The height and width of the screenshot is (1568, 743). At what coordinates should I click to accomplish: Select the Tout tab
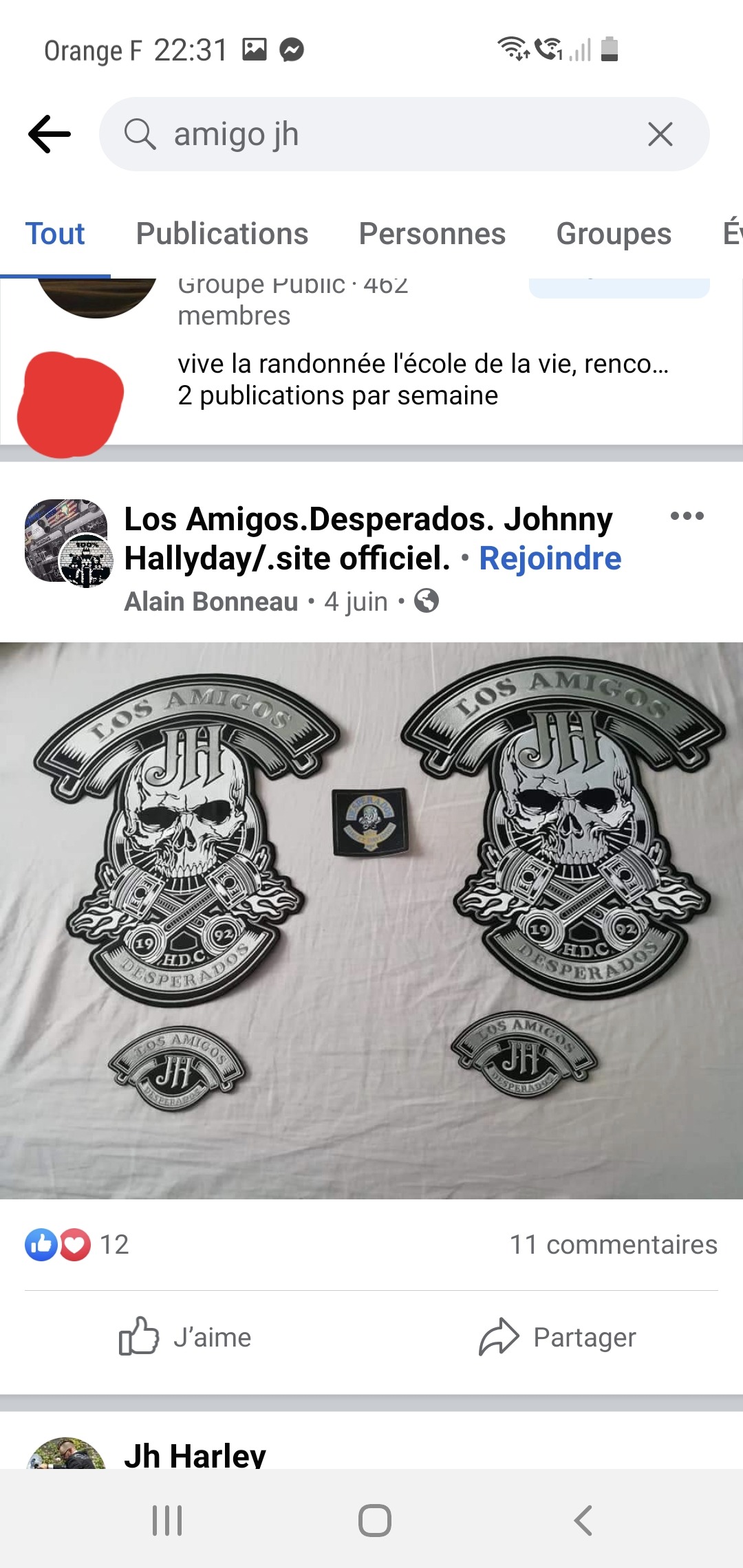click(55, 234)
